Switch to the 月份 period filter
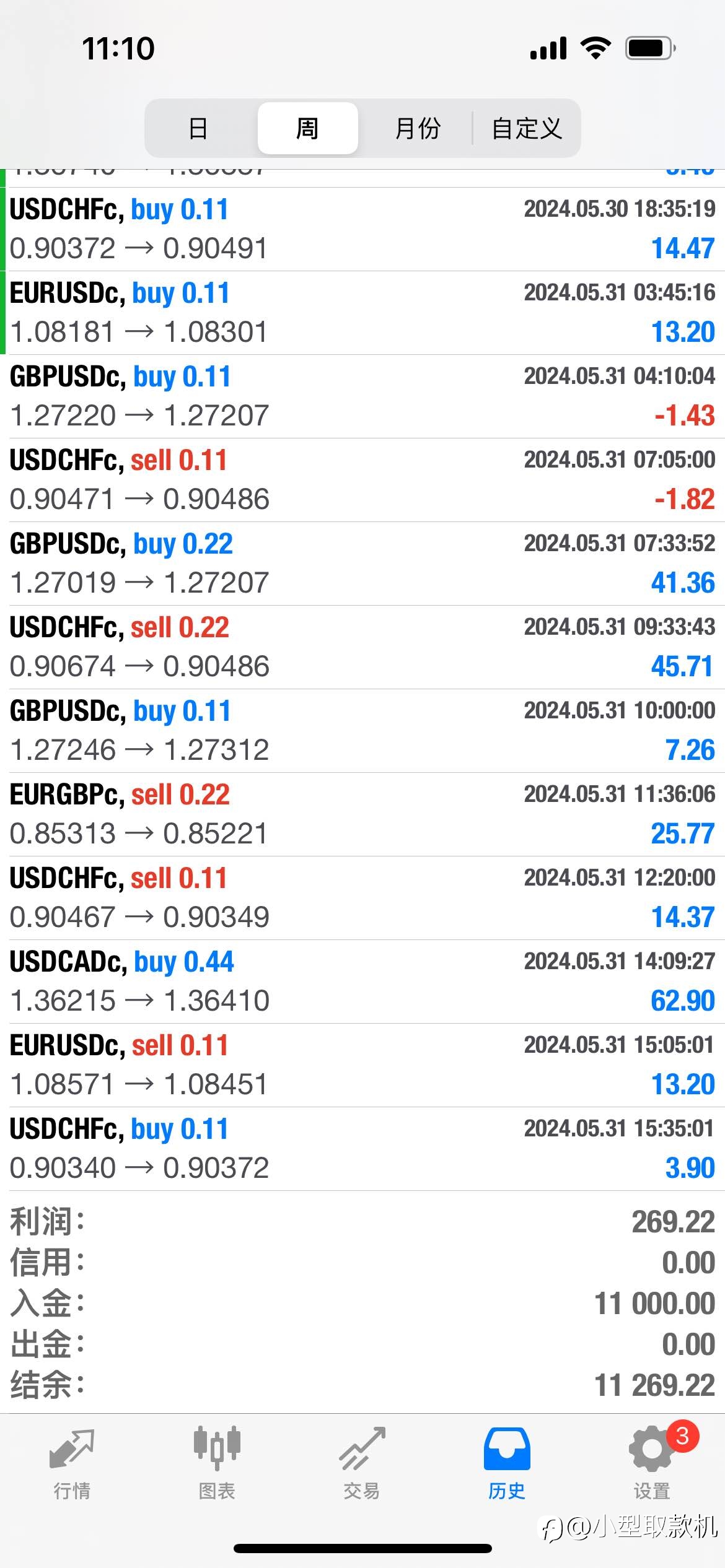The image size is (725, 1568). (417, 128)
